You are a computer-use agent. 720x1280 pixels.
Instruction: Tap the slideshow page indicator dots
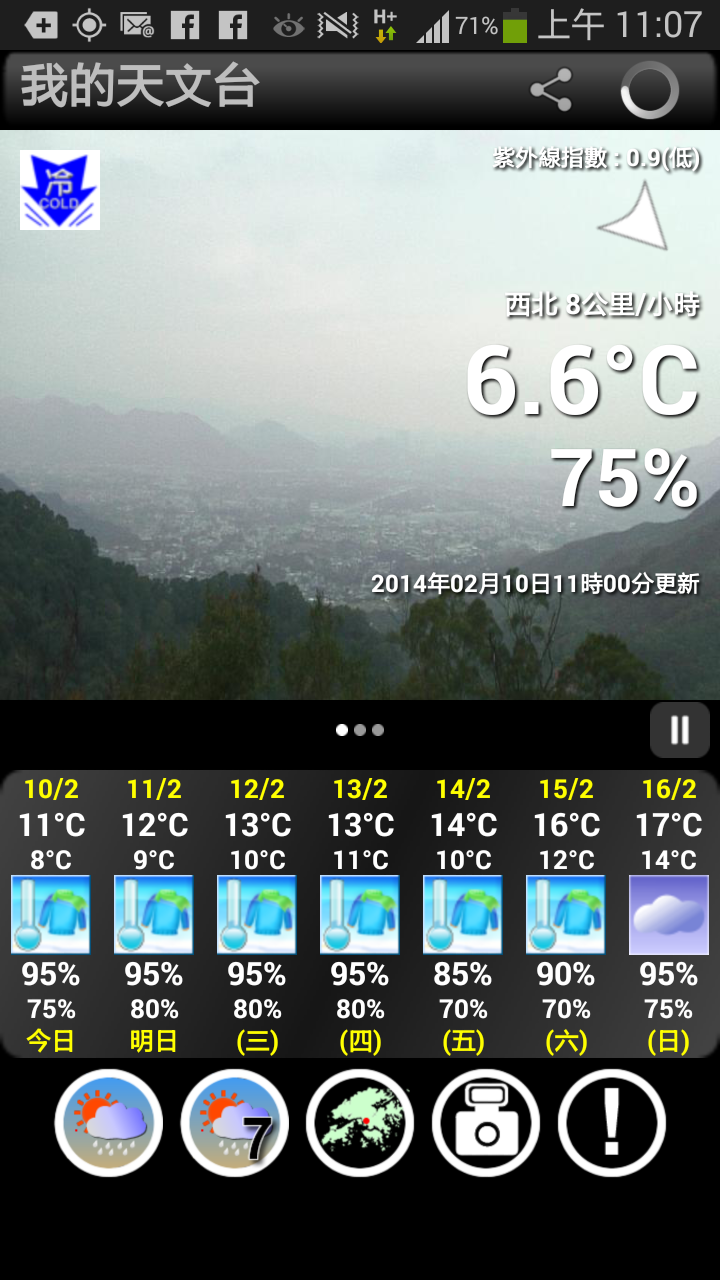[360, 730]
